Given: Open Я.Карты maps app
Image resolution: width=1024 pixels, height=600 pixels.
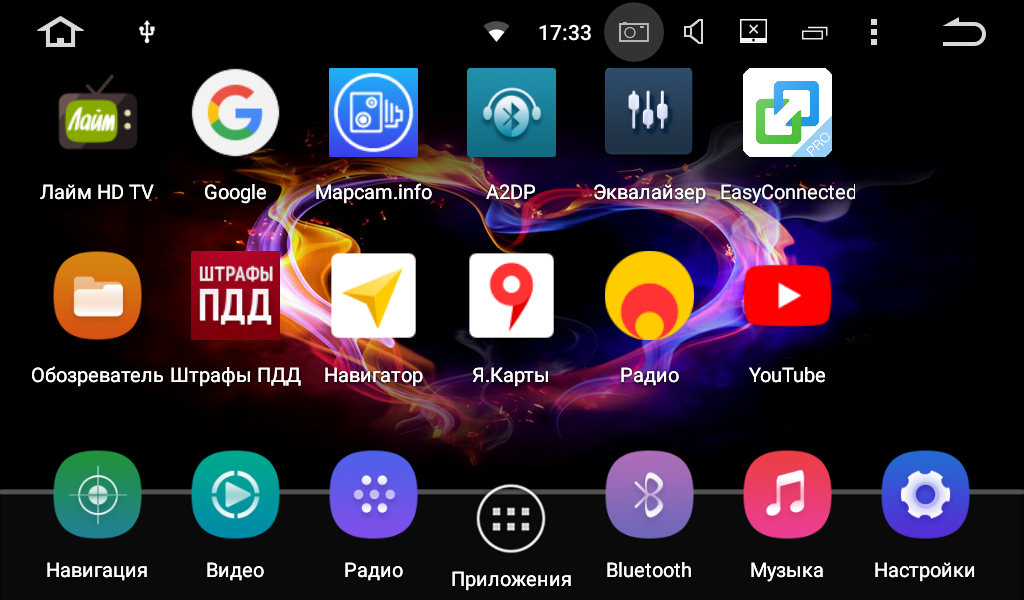Looking at the screenshot, I should coord(511,296).
